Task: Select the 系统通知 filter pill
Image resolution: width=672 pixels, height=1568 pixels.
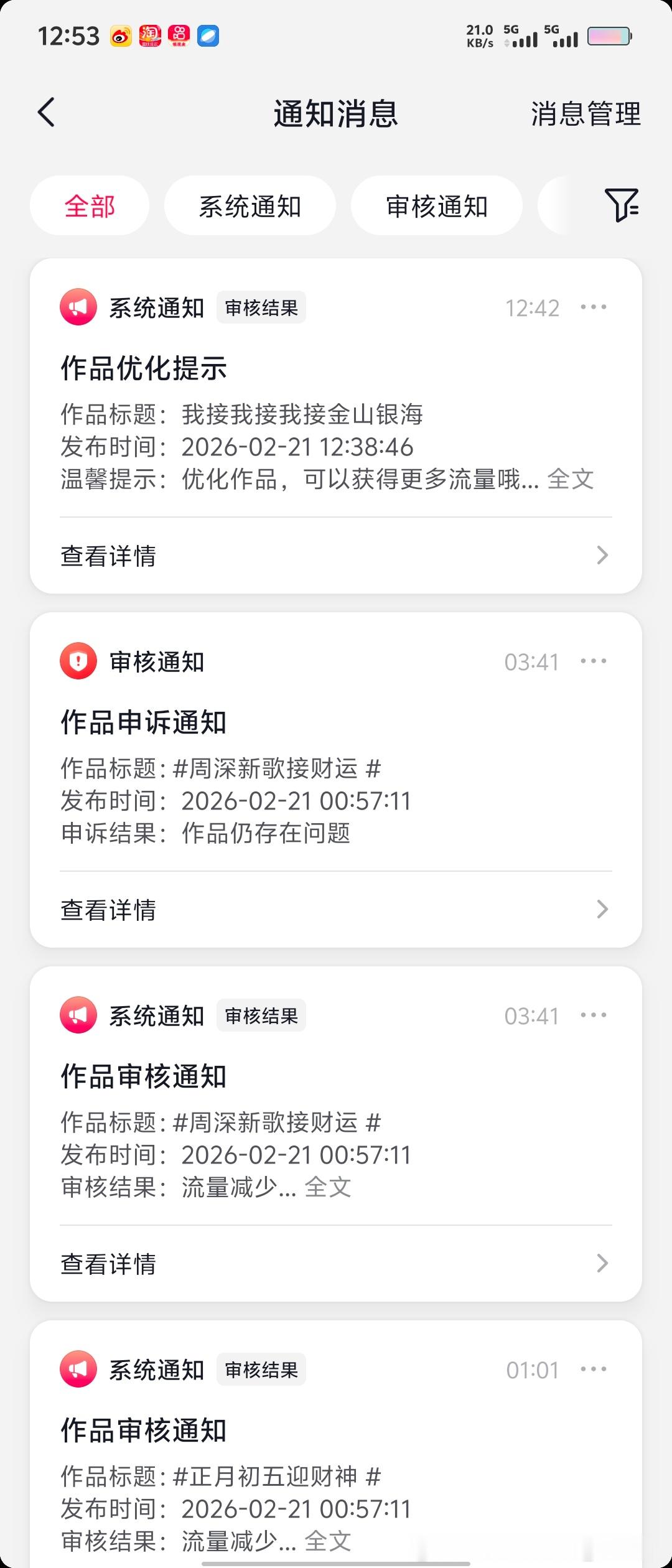Action: [250, 205]
